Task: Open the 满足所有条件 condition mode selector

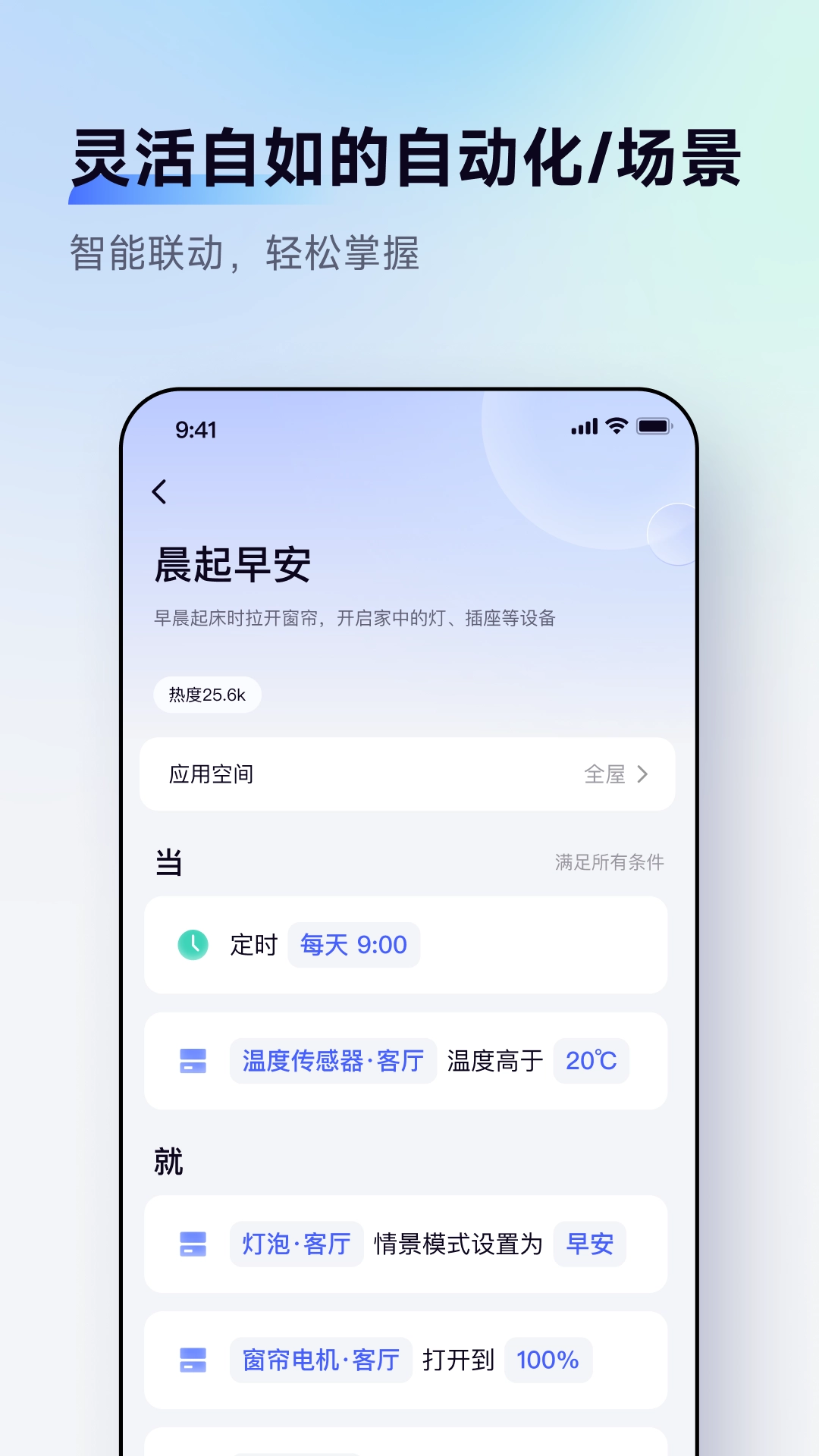Action: (609, 862)
